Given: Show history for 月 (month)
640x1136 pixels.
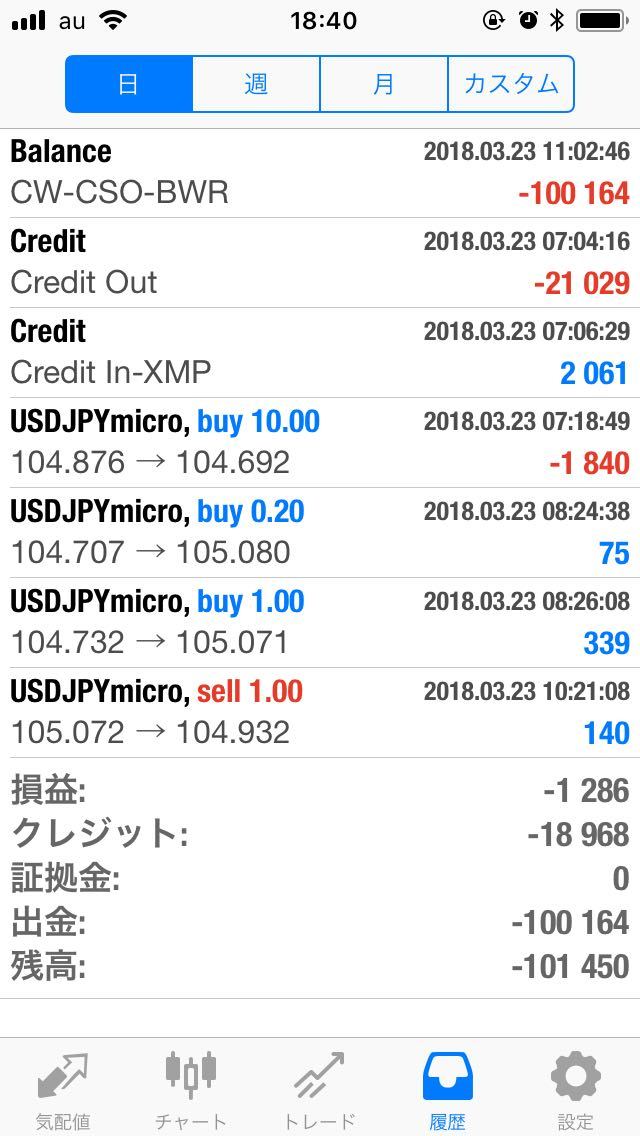Looking at the screenshot, I should [x=384, y=84].
